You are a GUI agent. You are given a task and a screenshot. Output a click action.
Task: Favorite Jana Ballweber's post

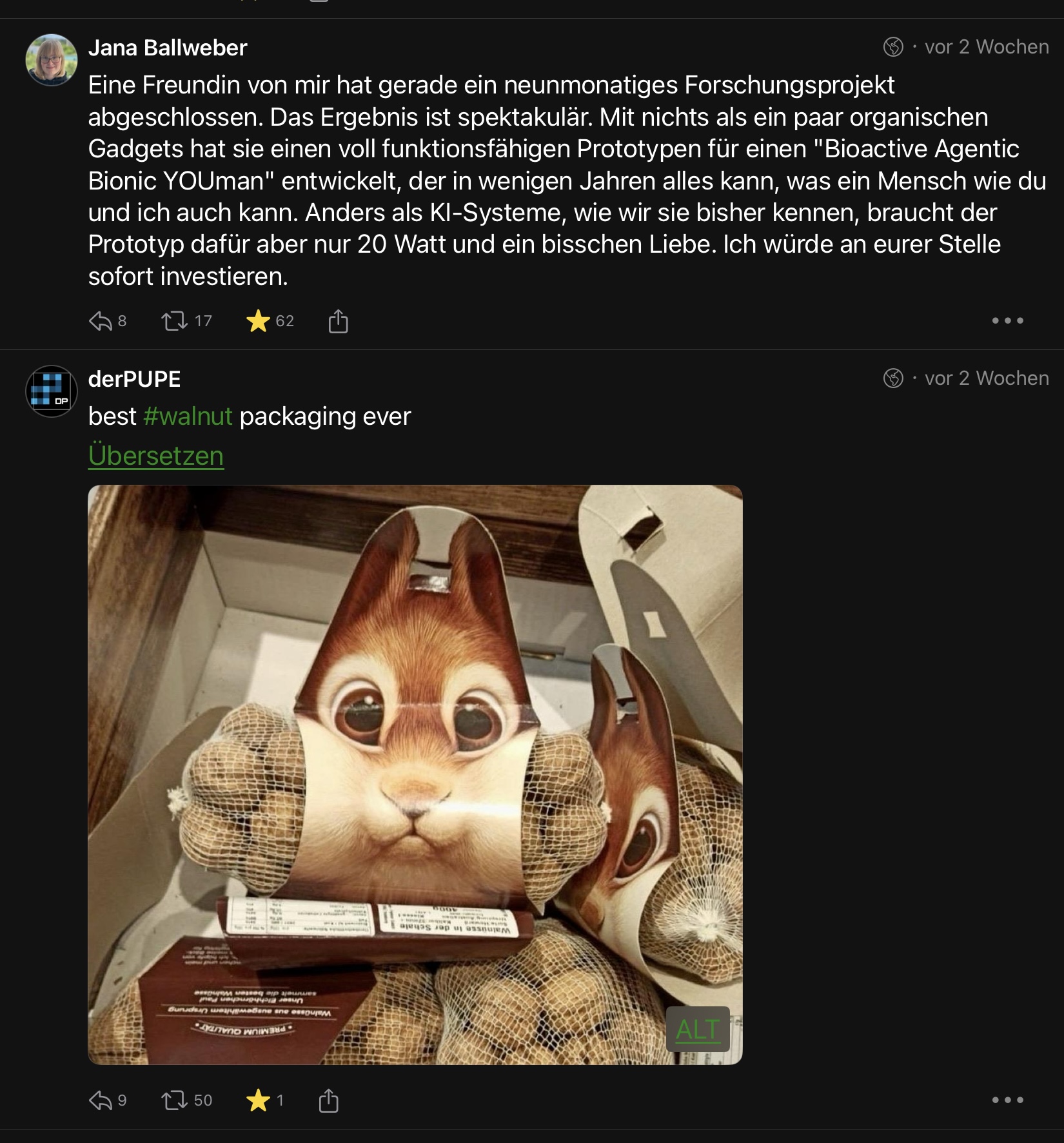(x=258, y=321)
